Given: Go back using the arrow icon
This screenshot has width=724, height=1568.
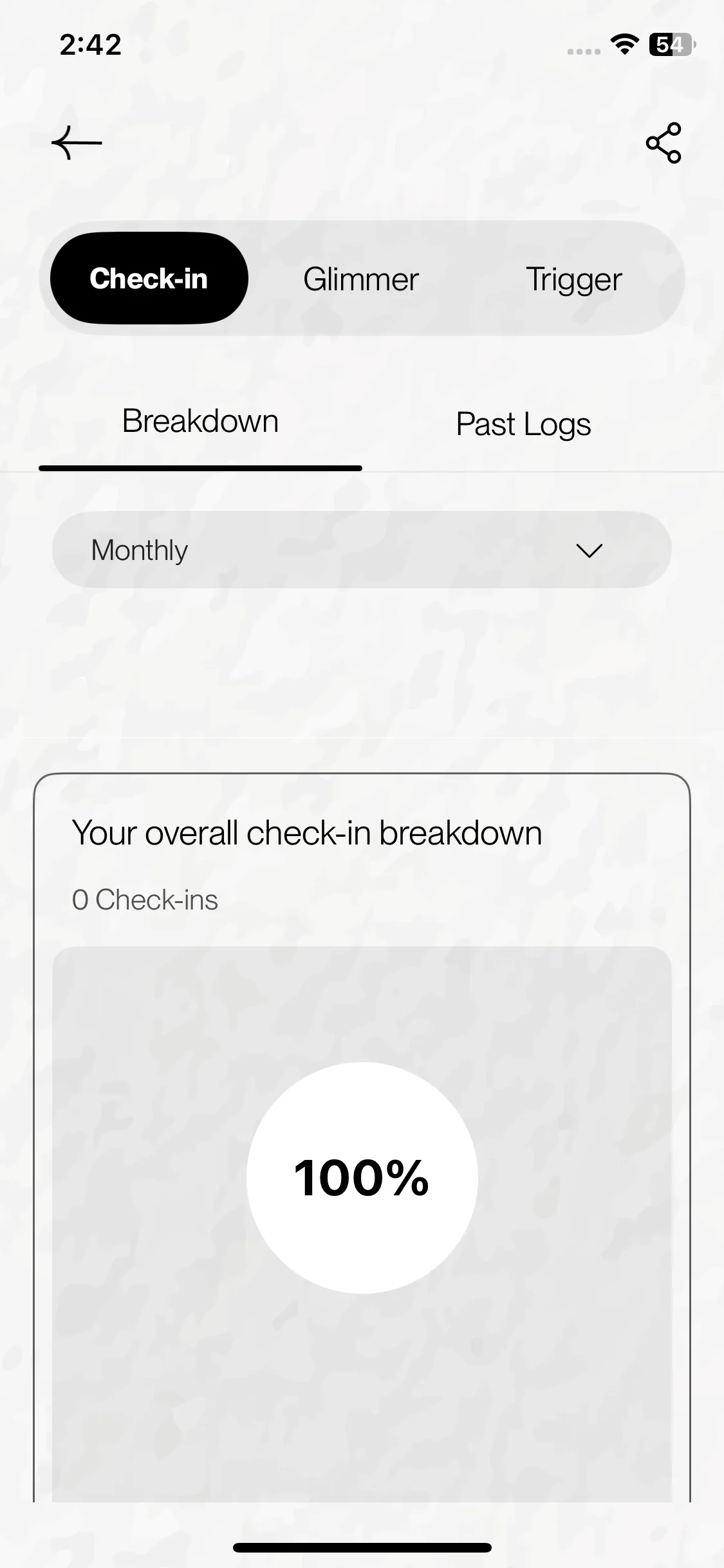Looking at the screenshot, I should [77, 142].
